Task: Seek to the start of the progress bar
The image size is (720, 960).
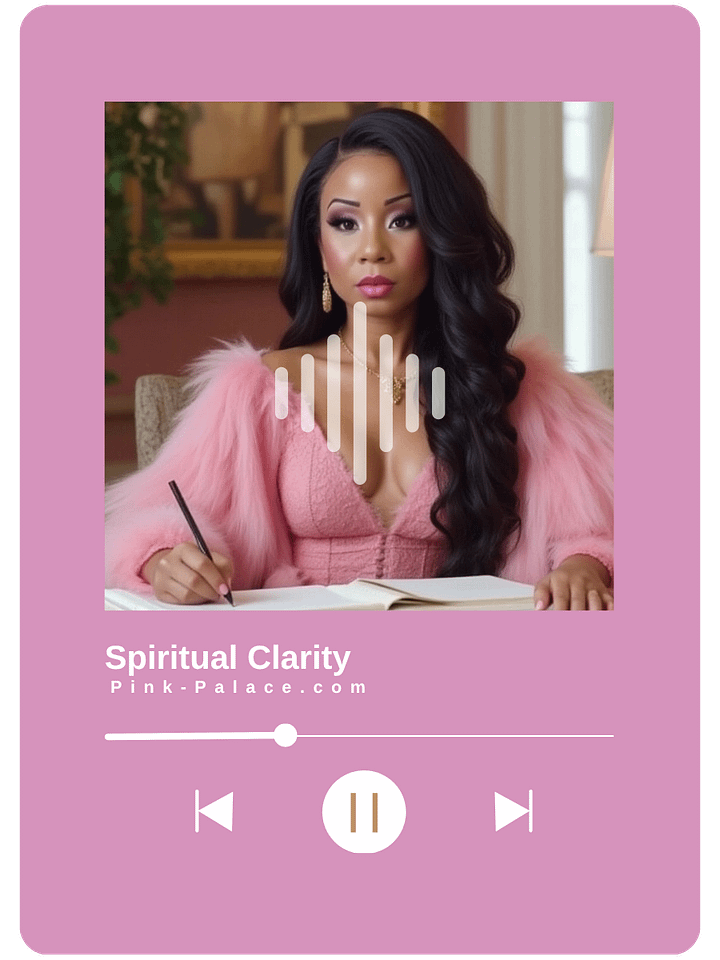Action: click(110, 736)
